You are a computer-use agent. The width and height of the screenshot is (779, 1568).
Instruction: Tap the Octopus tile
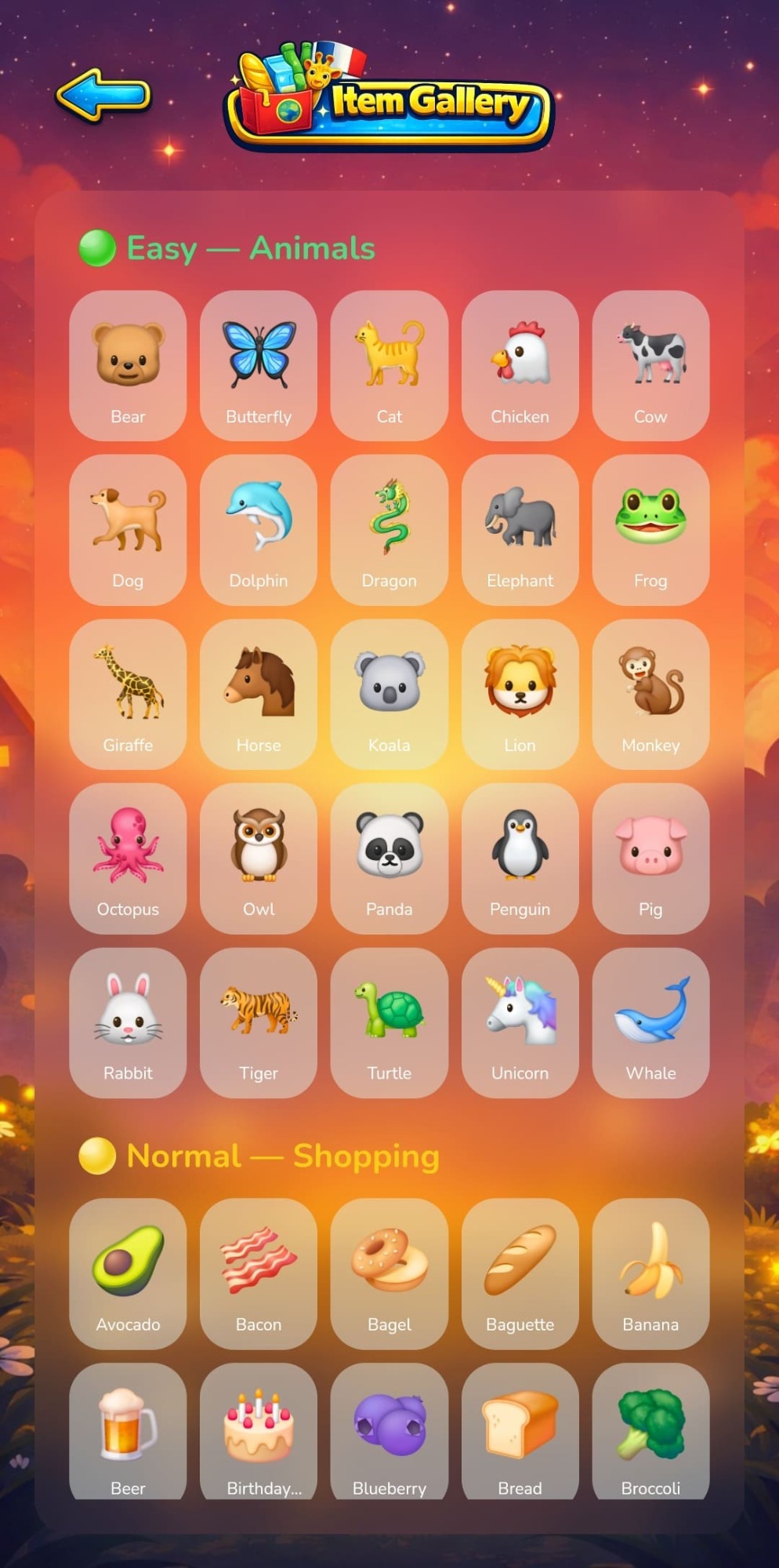click(x=128, y=858)
